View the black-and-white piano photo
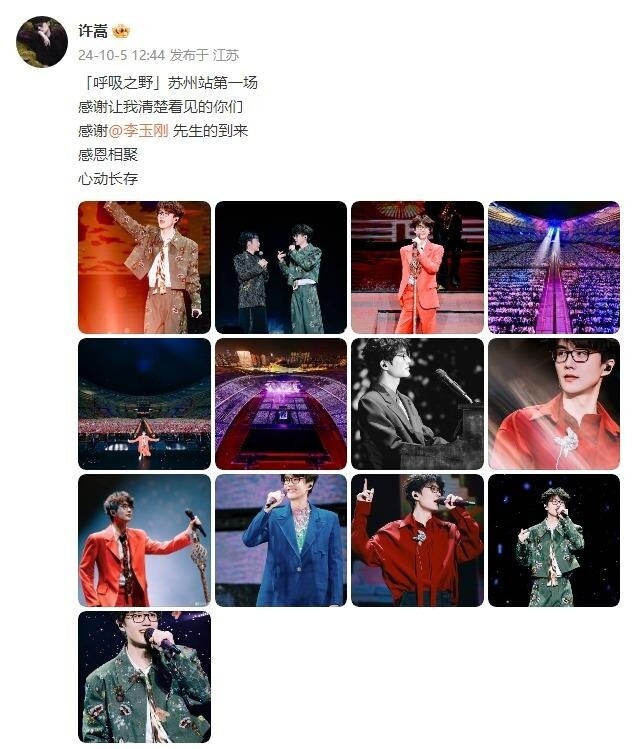The height and width of the screenshot is (749, 632). pyautogui.click(x=417, y=403)
